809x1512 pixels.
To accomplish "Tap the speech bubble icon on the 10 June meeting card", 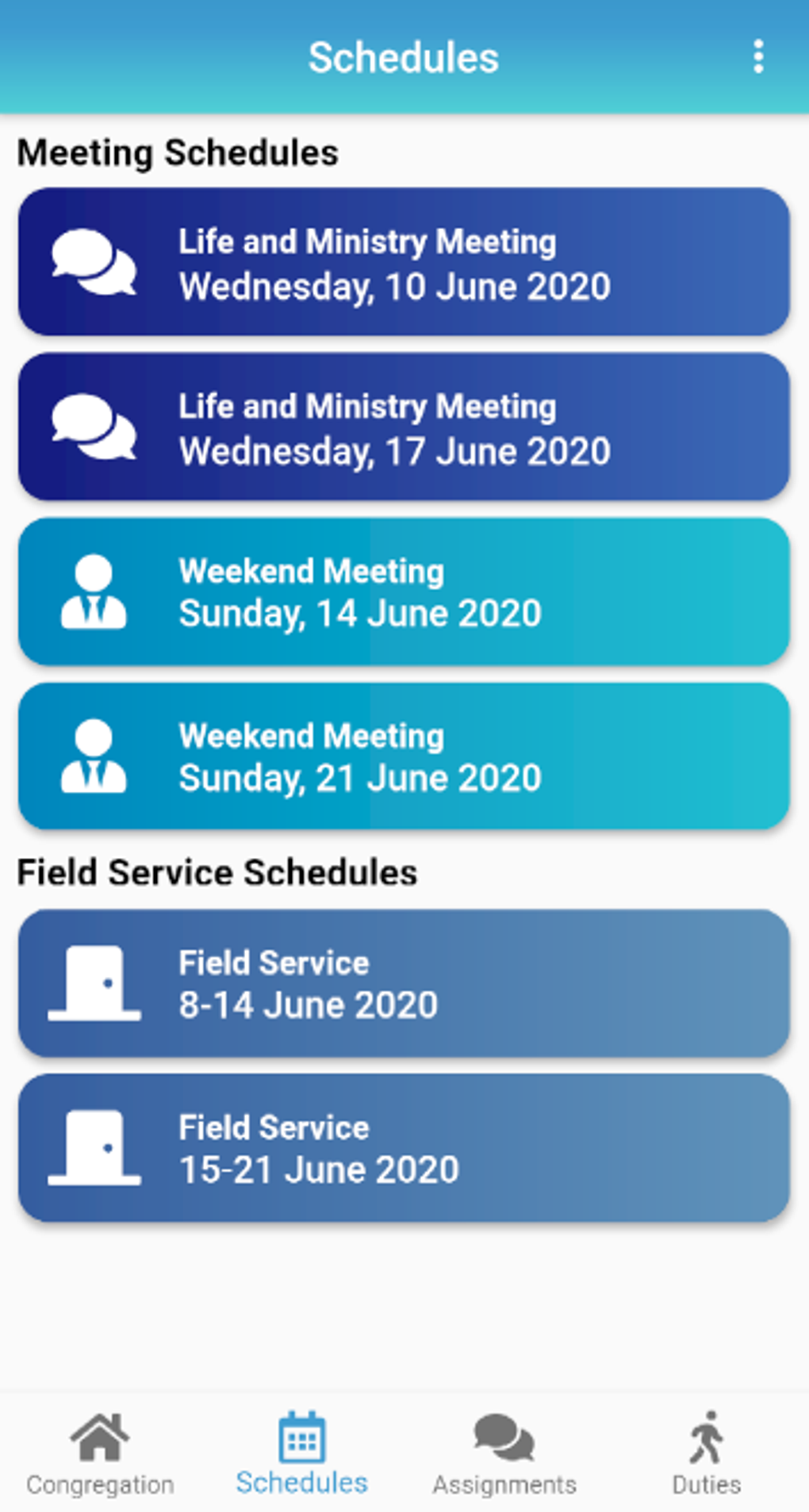I will tap(93, 262).
